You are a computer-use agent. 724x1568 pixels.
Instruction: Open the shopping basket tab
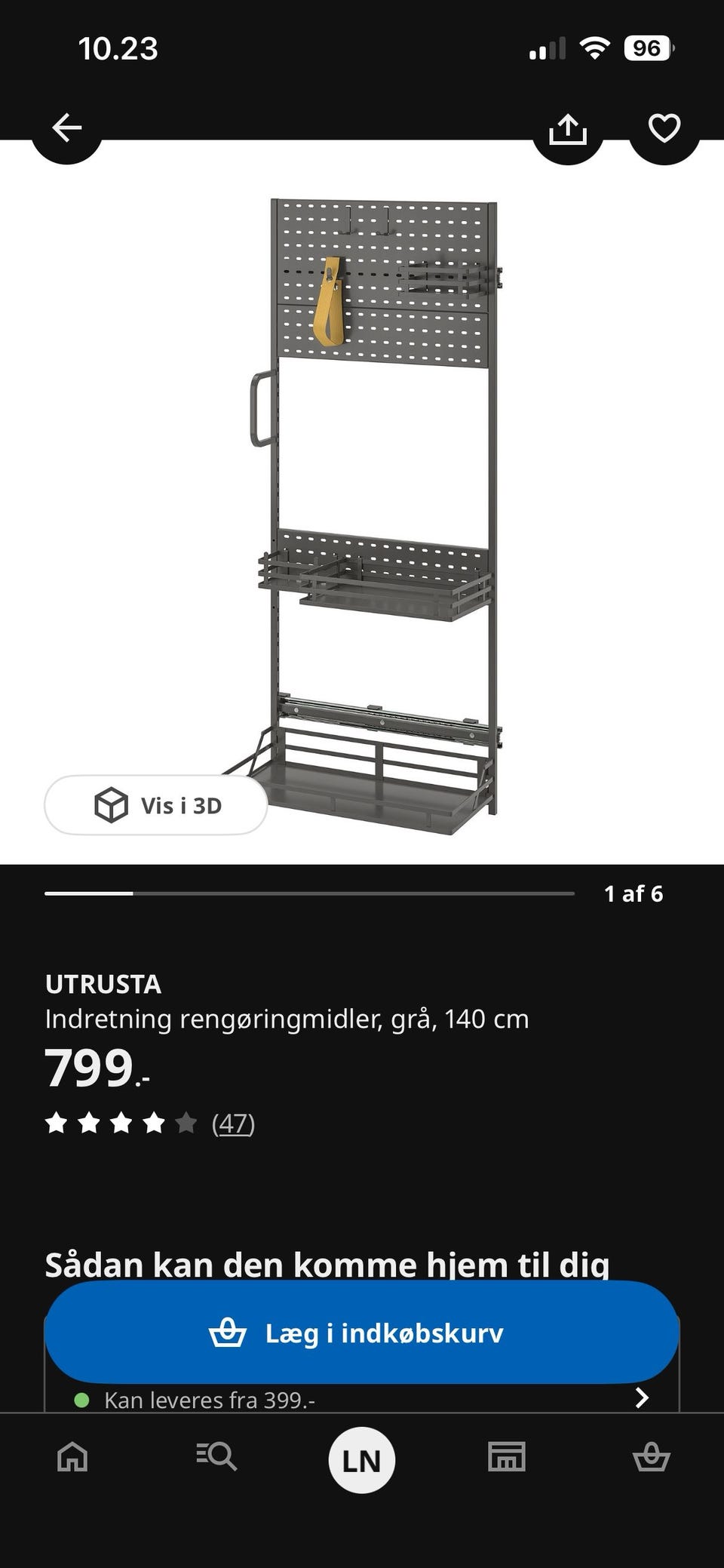point(652,1456)
